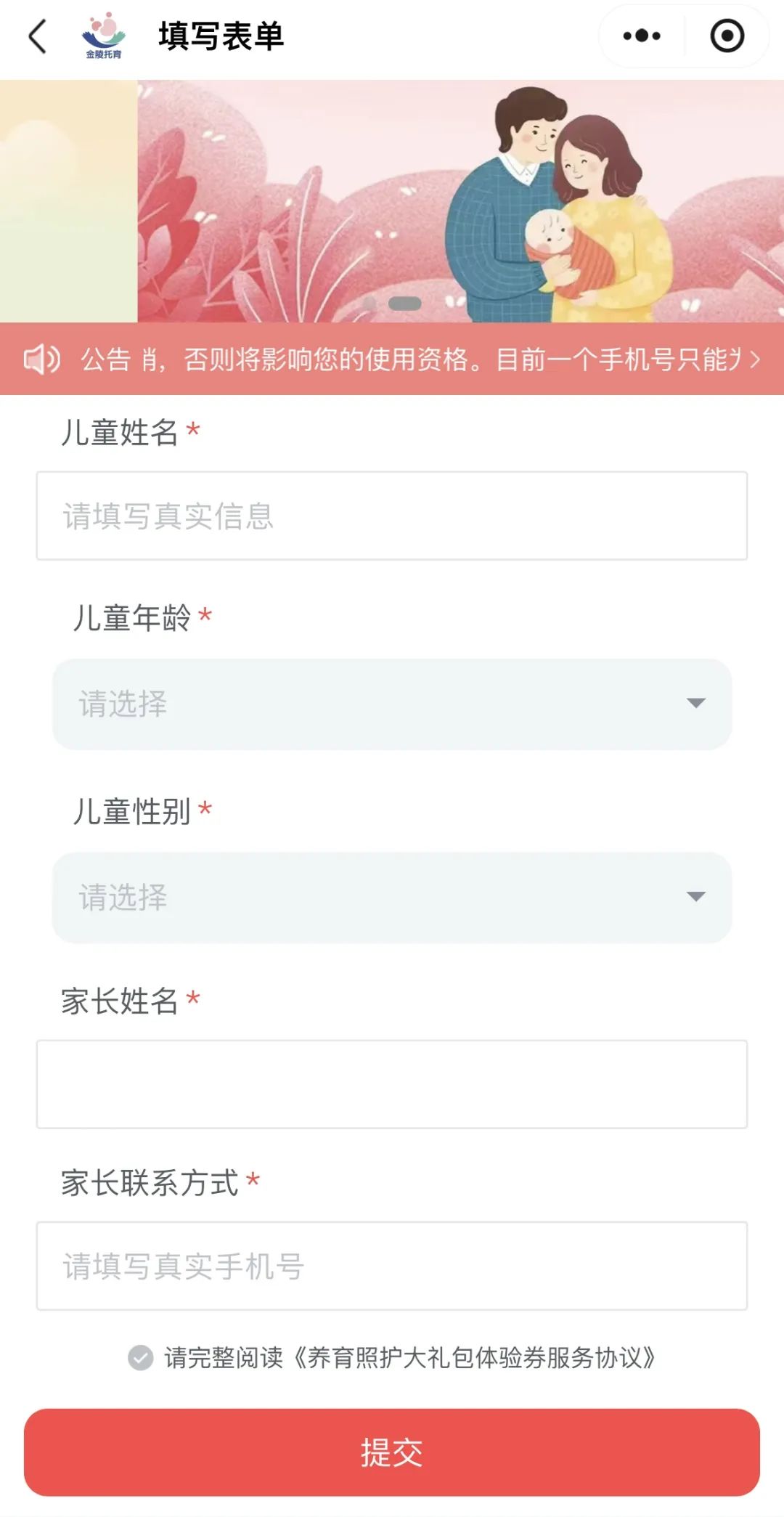
Task: Open 《养育照护大礼包体验券服务协议》 link
Action: point(473,1357)
